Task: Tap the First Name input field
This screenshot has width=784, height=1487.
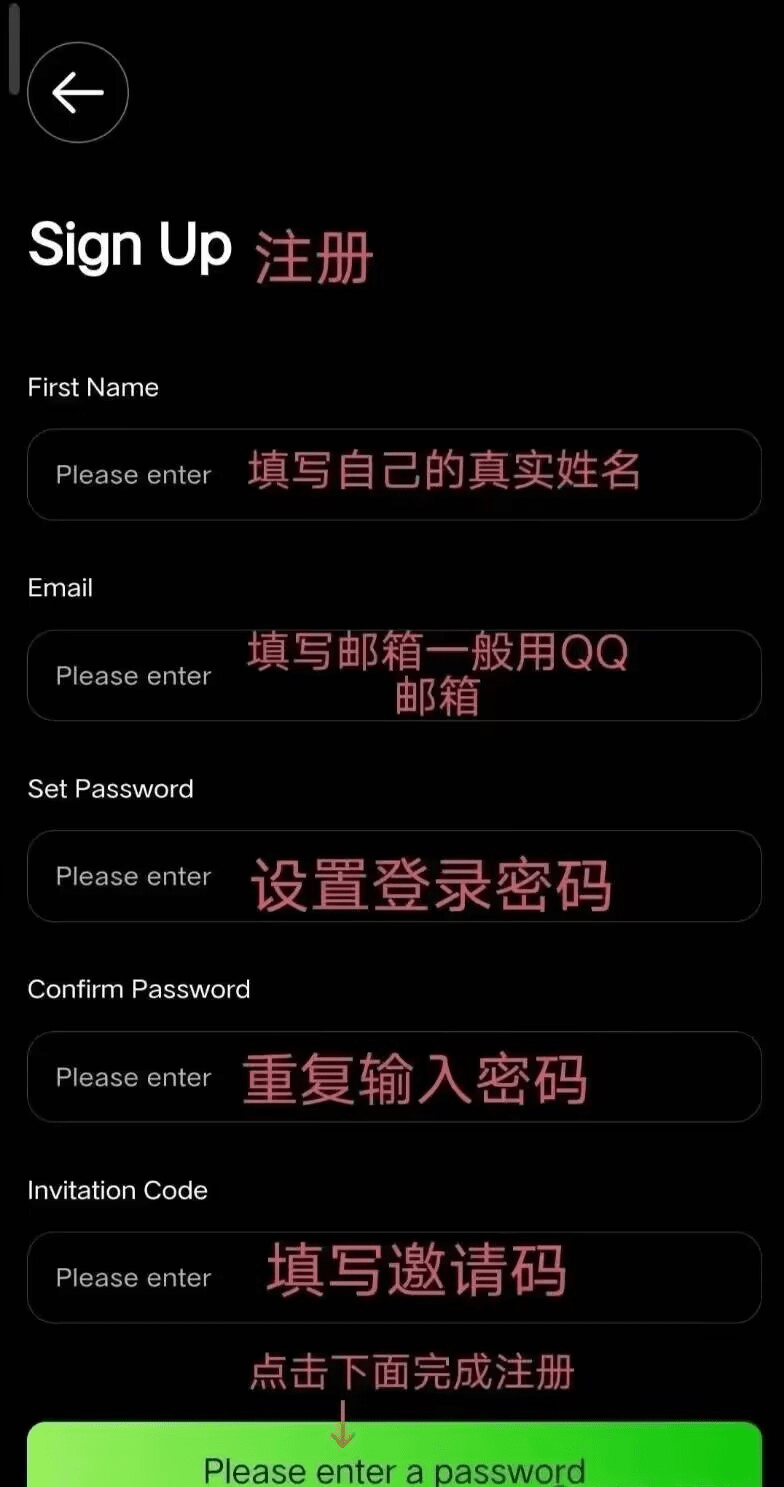Action: (394, 475)
